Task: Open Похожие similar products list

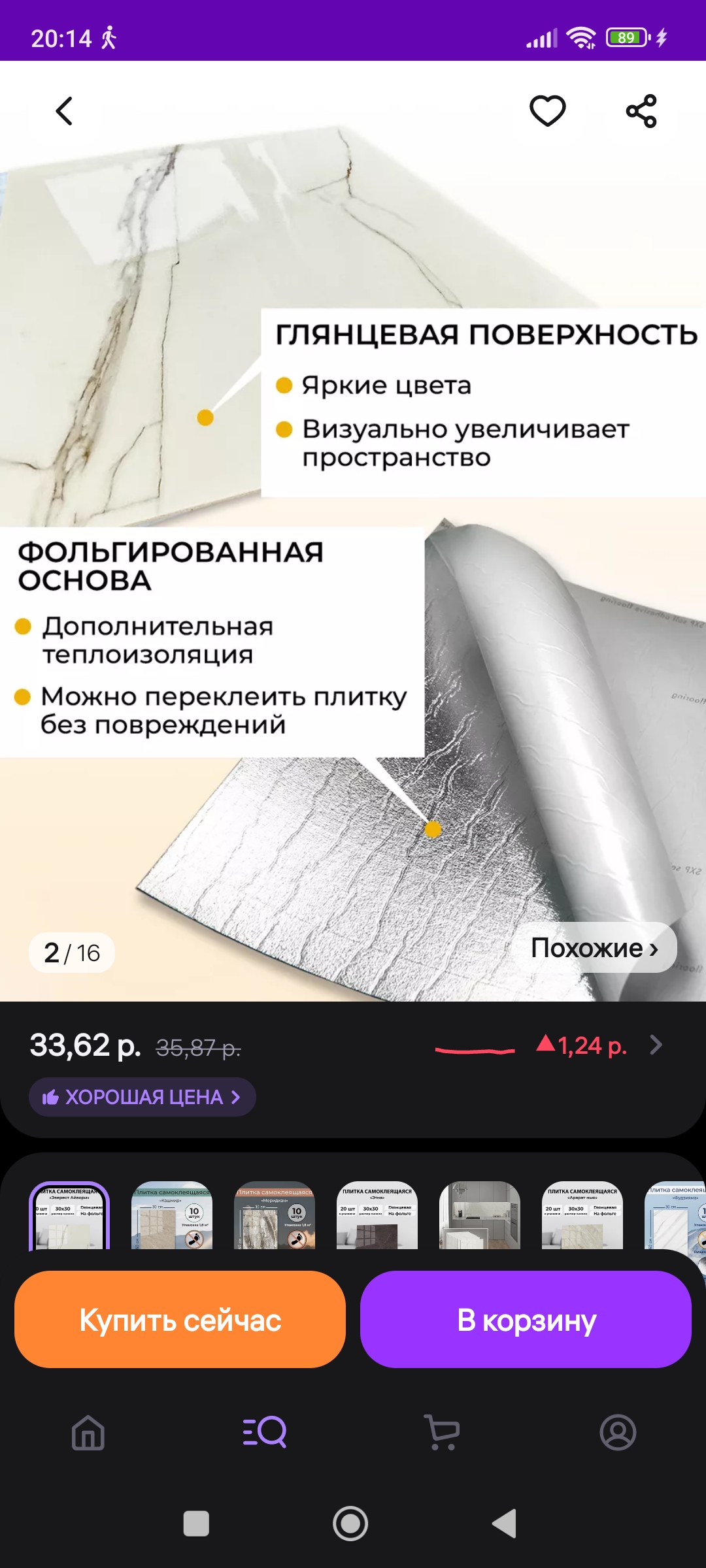Action: pos(596,949)
